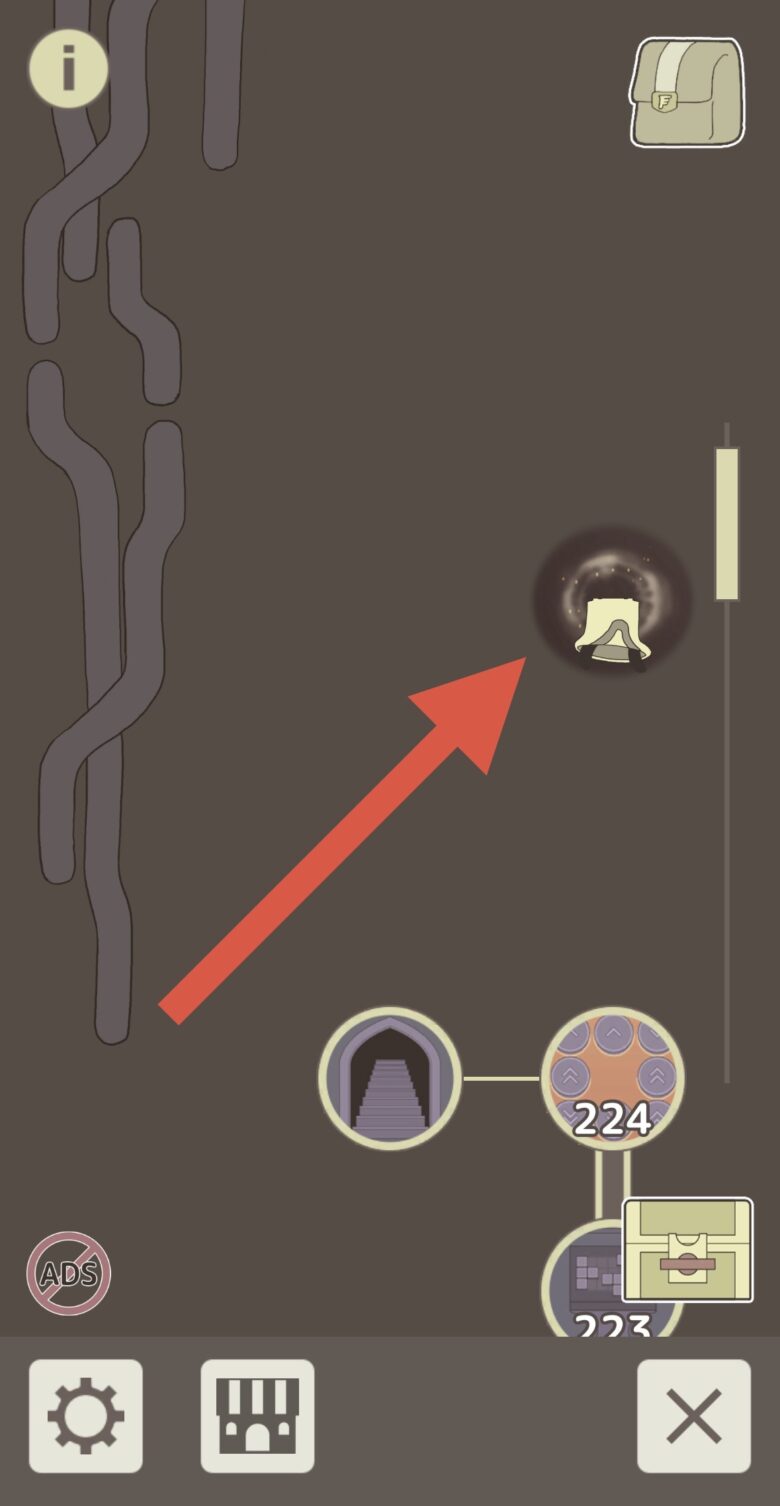The width and height of the screenshot is (780, 1506).
Task: Tap the glowing bell on the map
Action: coord(611,605)
